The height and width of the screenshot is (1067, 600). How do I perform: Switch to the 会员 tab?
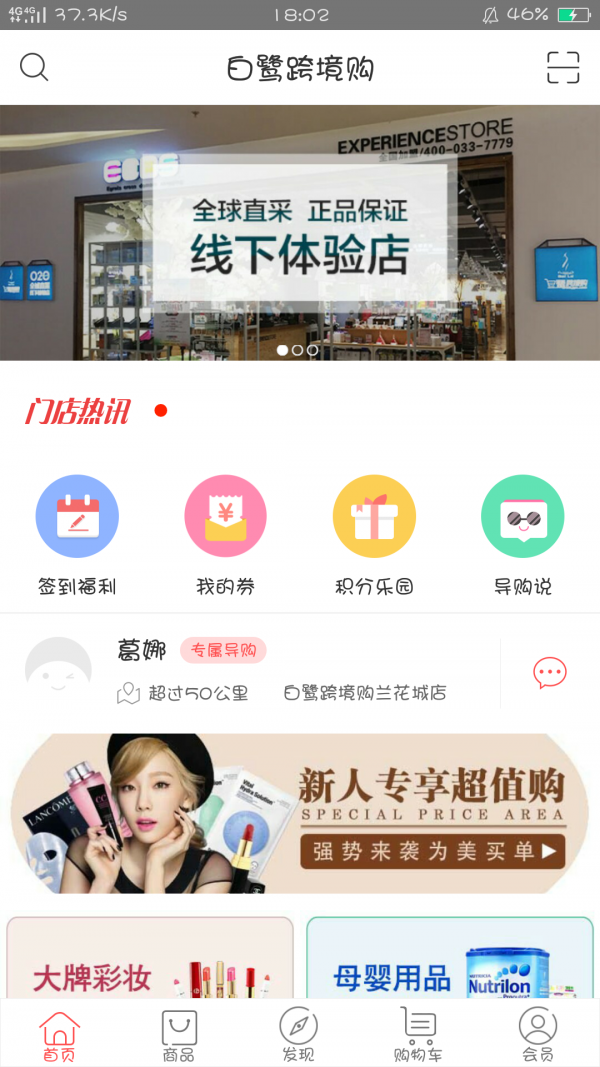point(538,1035)
